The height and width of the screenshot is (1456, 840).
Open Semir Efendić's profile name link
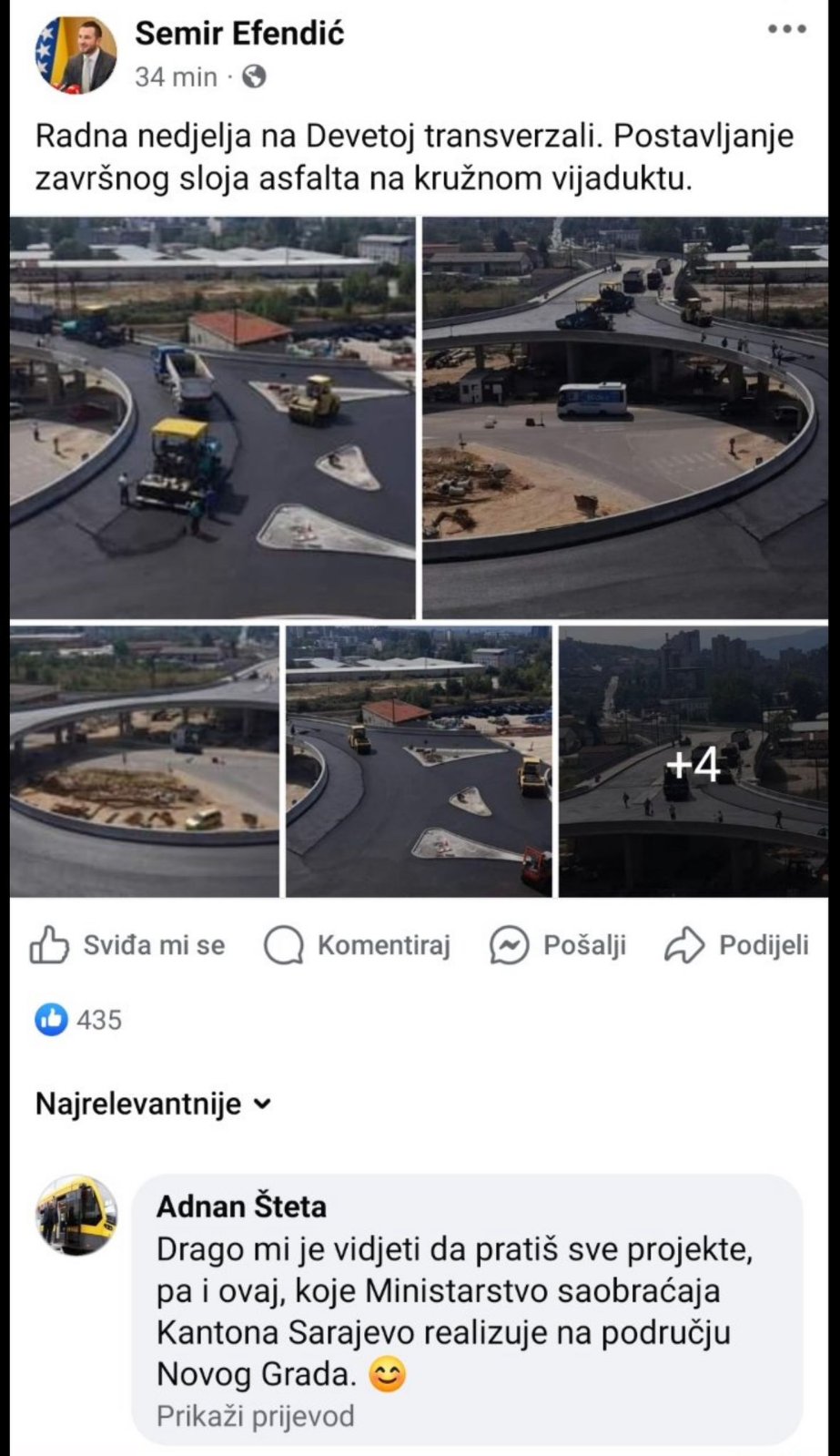[239, 34]
